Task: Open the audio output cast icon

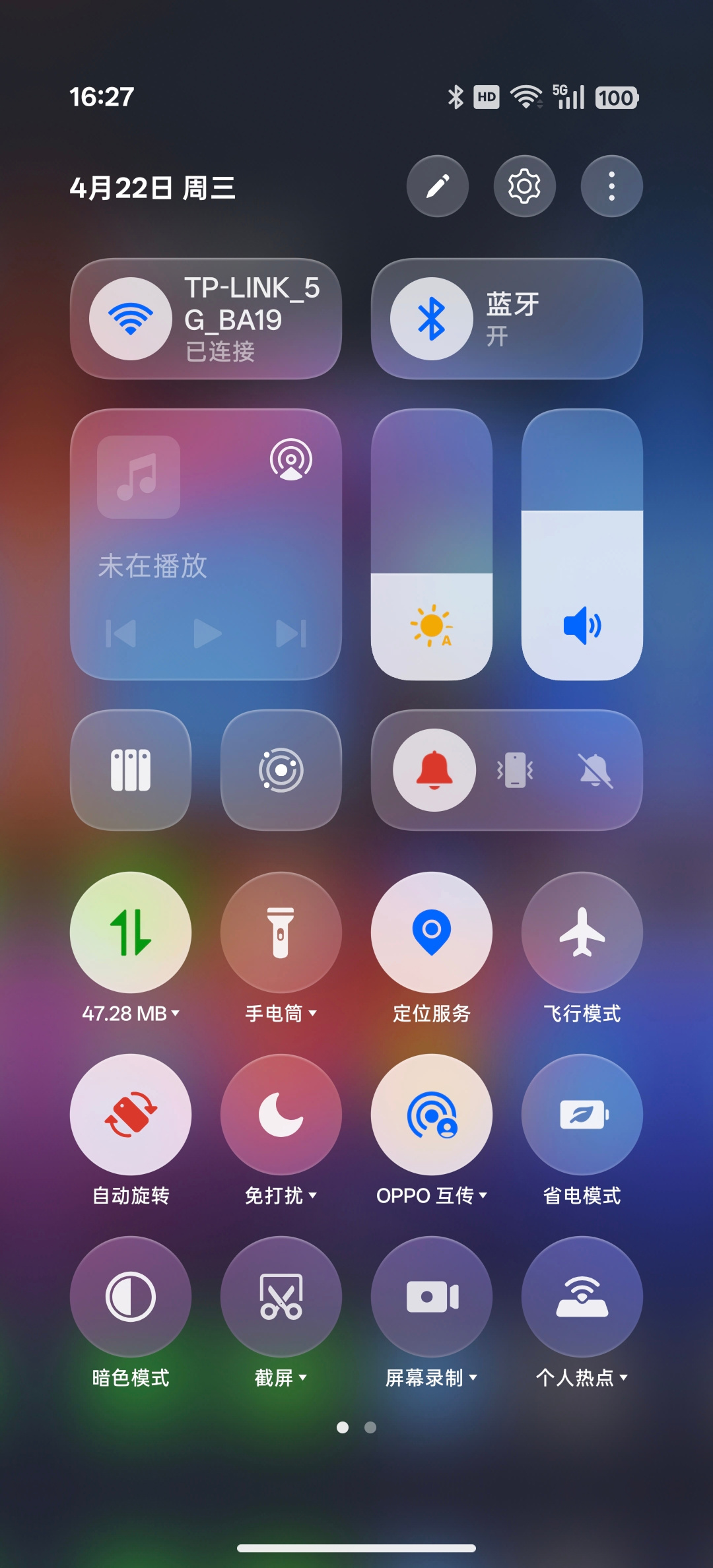Action: (x=290, y=459)
